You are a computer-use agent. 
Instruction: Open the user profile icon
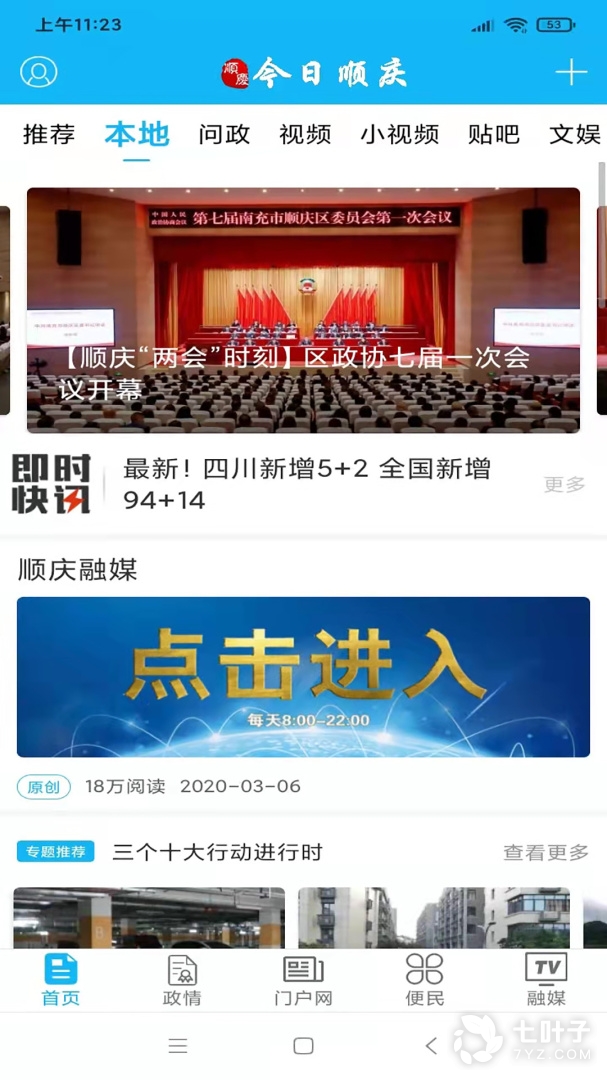(39, 72)
